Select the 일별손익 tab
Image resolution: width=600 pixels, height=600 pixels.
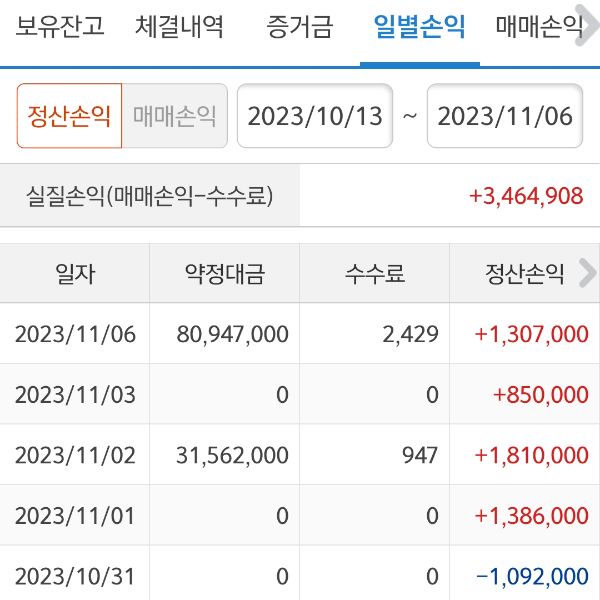419,27
